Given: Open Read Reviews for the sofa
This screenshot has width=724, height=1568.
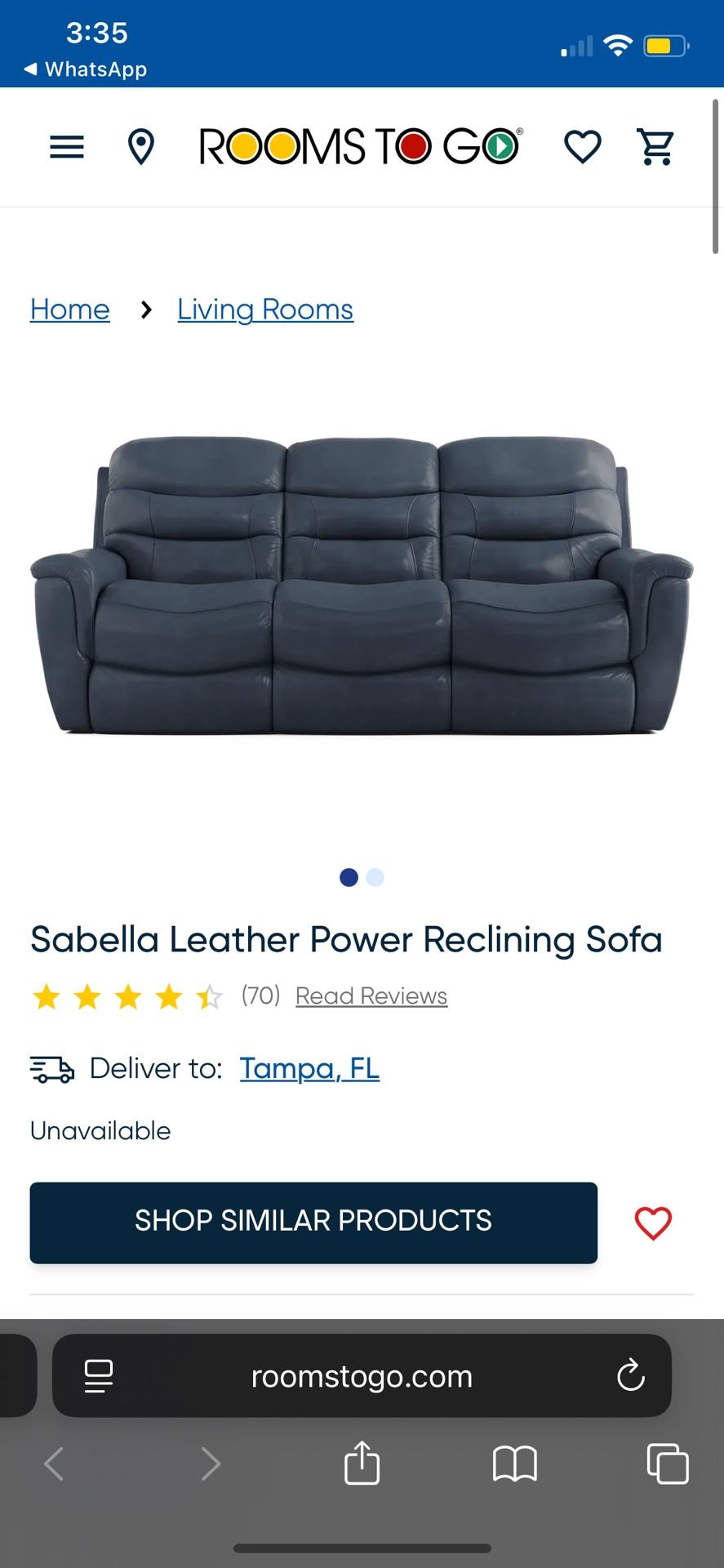Looking at the screenshot, I should pyautogui.click(x=371, y=996).
